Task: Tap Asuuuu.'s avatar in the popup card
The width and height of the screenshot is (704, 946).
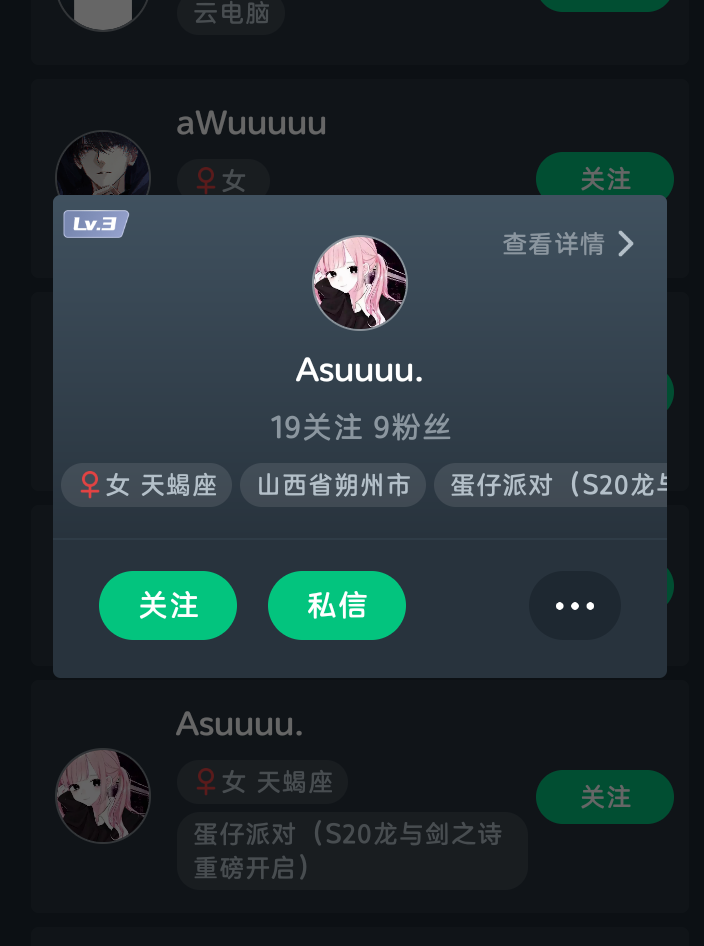Action: (x=360, y=283)
